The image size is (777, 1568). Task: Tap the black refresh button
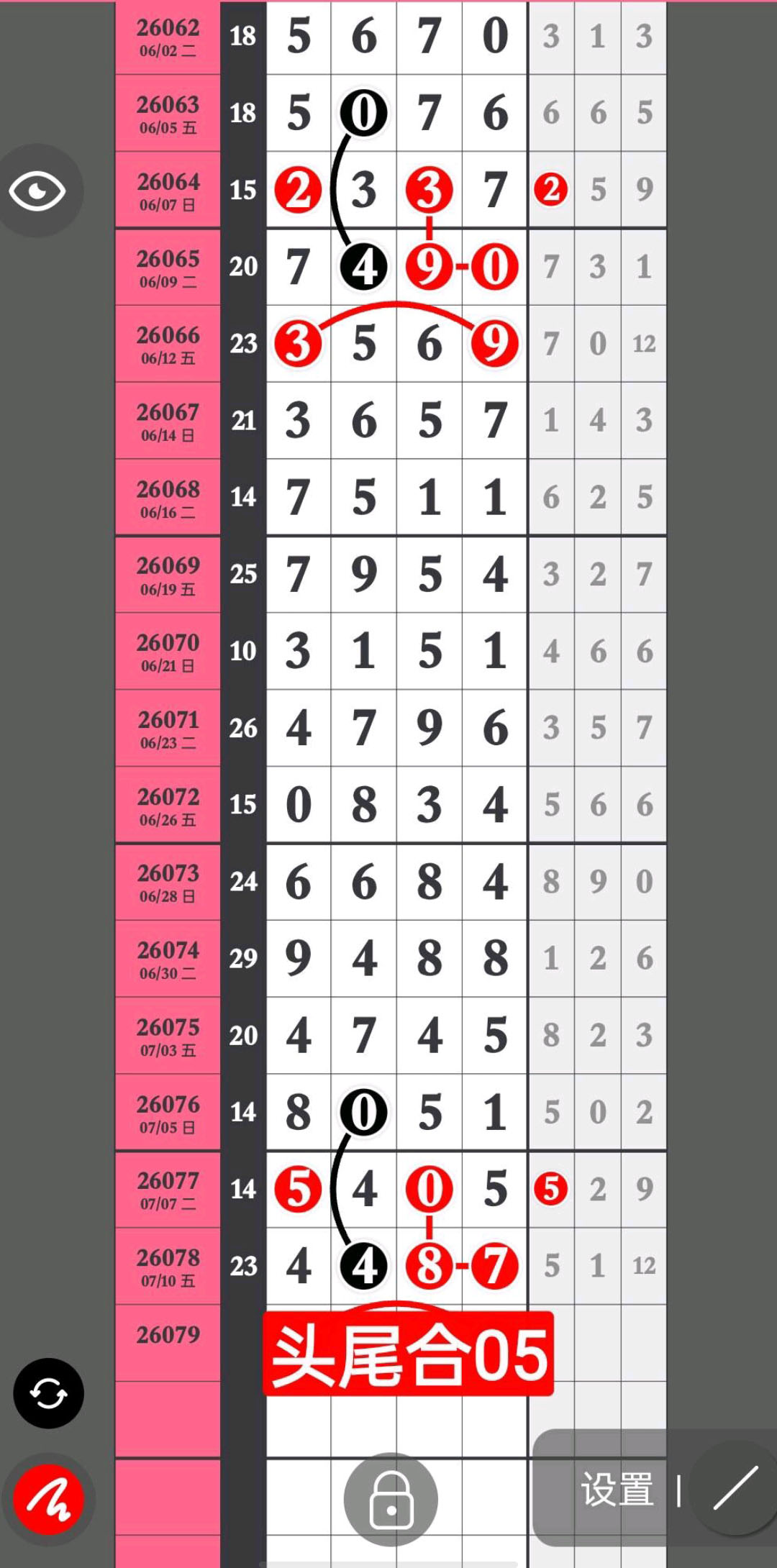[49, 1393]
